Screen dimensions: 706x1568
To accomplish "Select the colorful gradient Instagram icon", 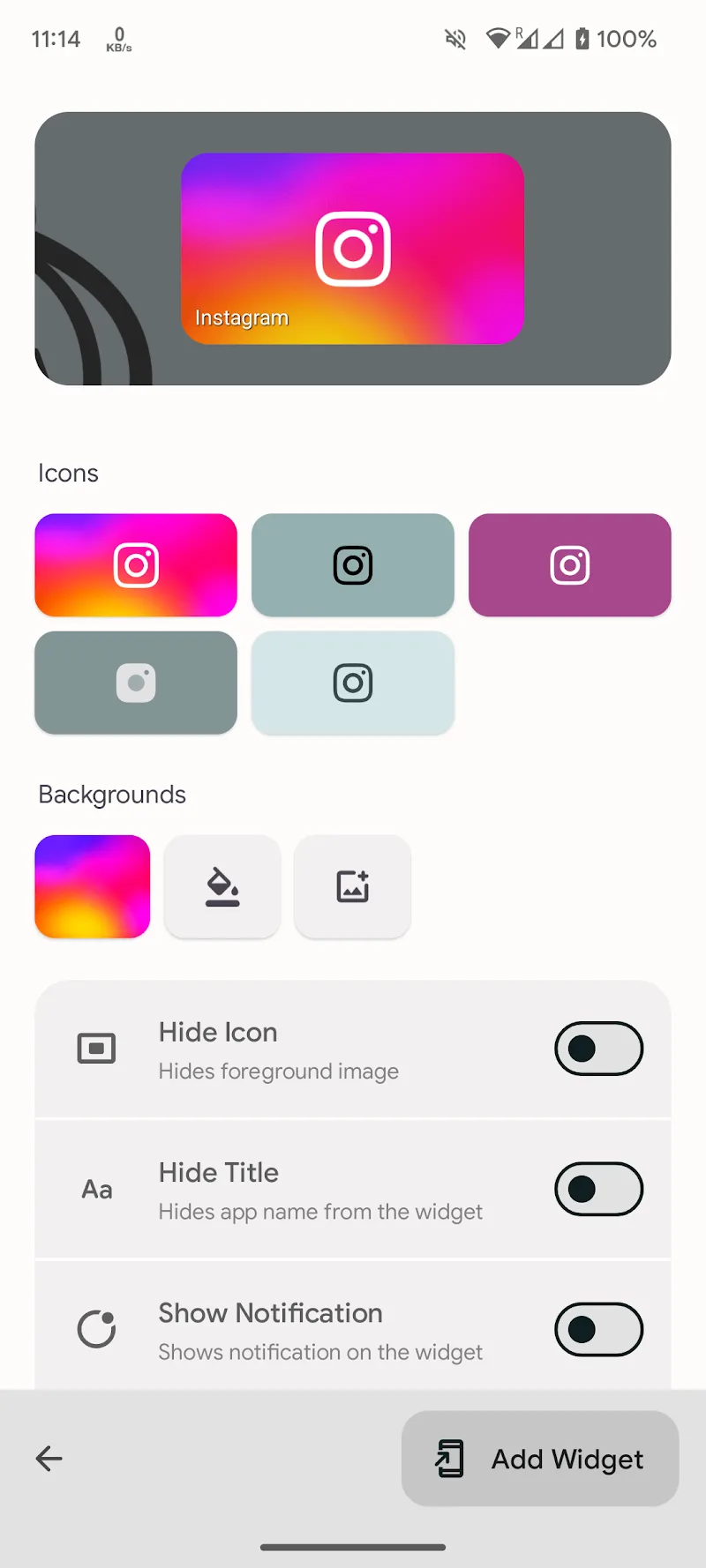I will tap(136, 565).
